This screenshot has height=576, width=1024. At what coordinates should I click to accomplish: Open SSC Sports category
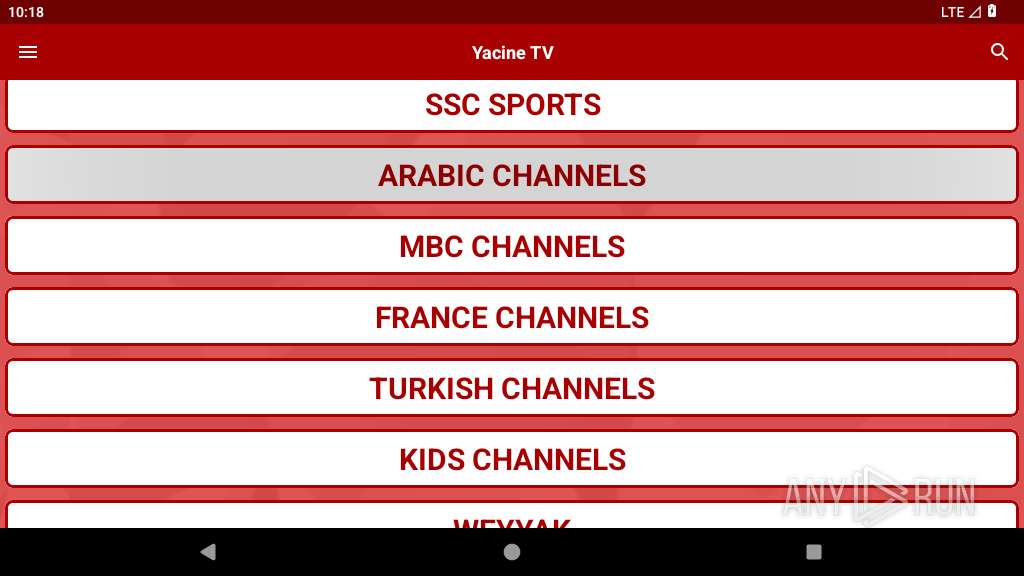[512, 105]
